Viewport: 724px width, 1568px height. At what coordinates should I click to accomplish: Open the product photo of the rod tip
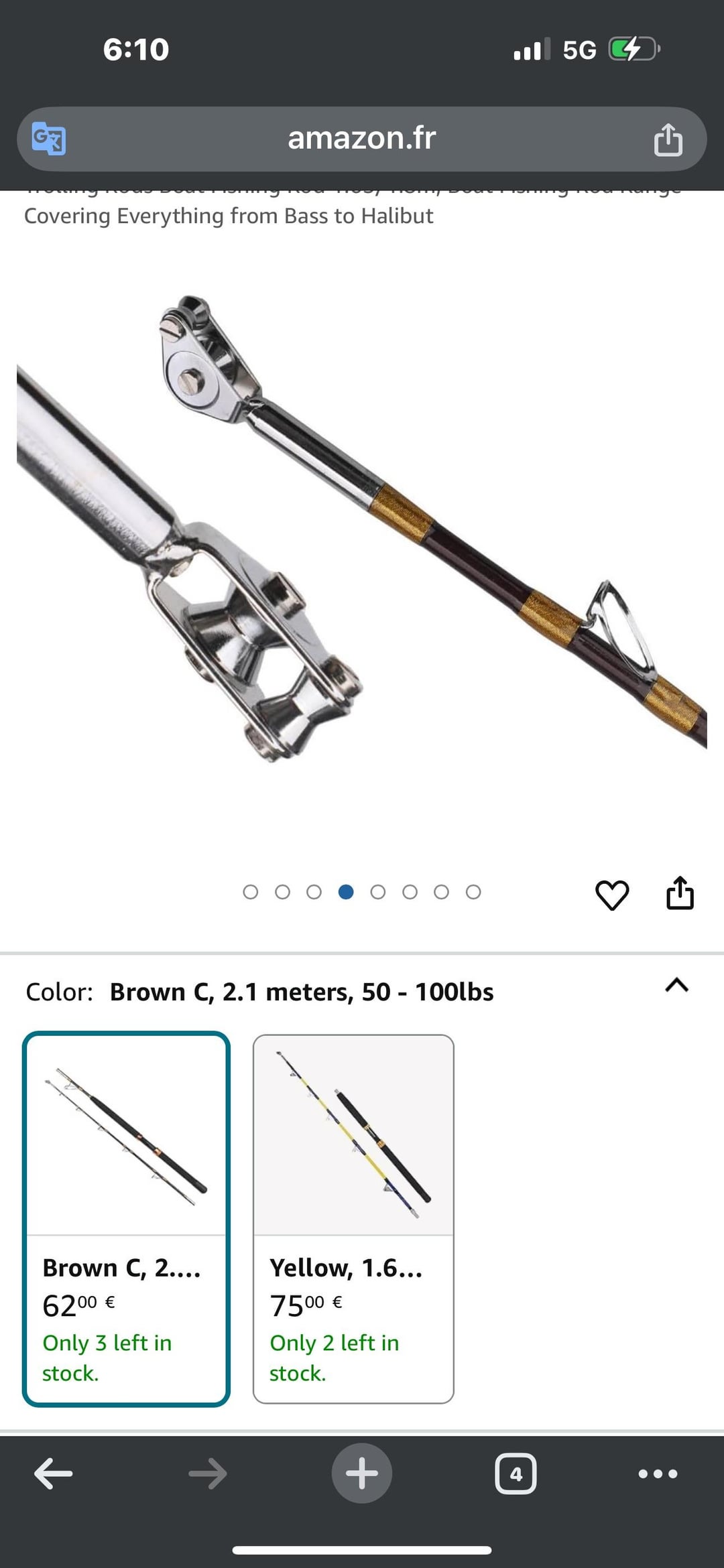click(x=362, y=529)
